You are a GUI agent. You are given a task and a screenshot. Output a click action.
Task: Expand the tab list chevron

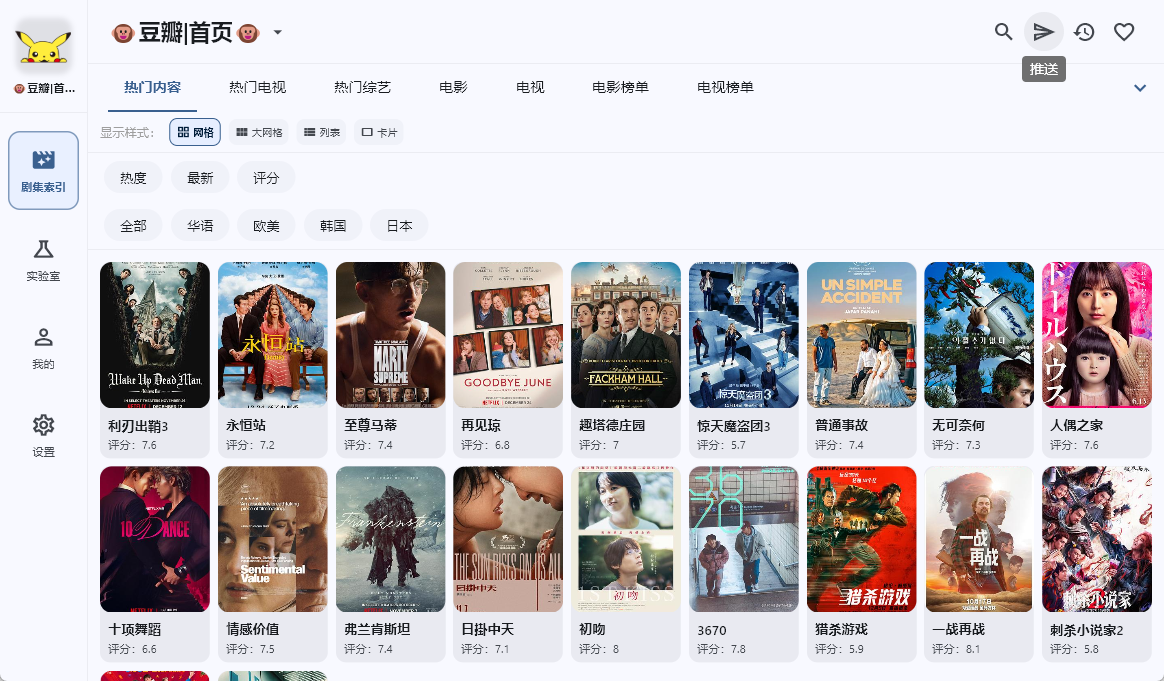click(1140, 88)
